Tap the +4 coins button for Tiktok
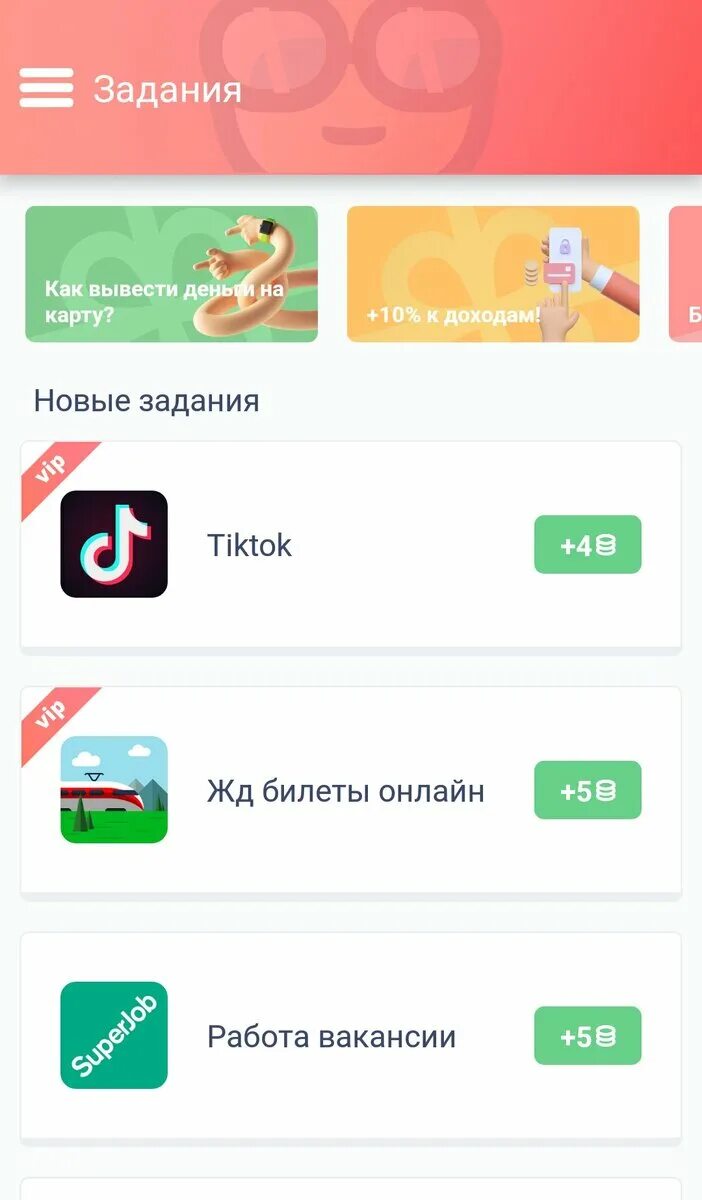The height and width of the screenshot is (1200, 702). pyautogui.click(x=587, y=545)
